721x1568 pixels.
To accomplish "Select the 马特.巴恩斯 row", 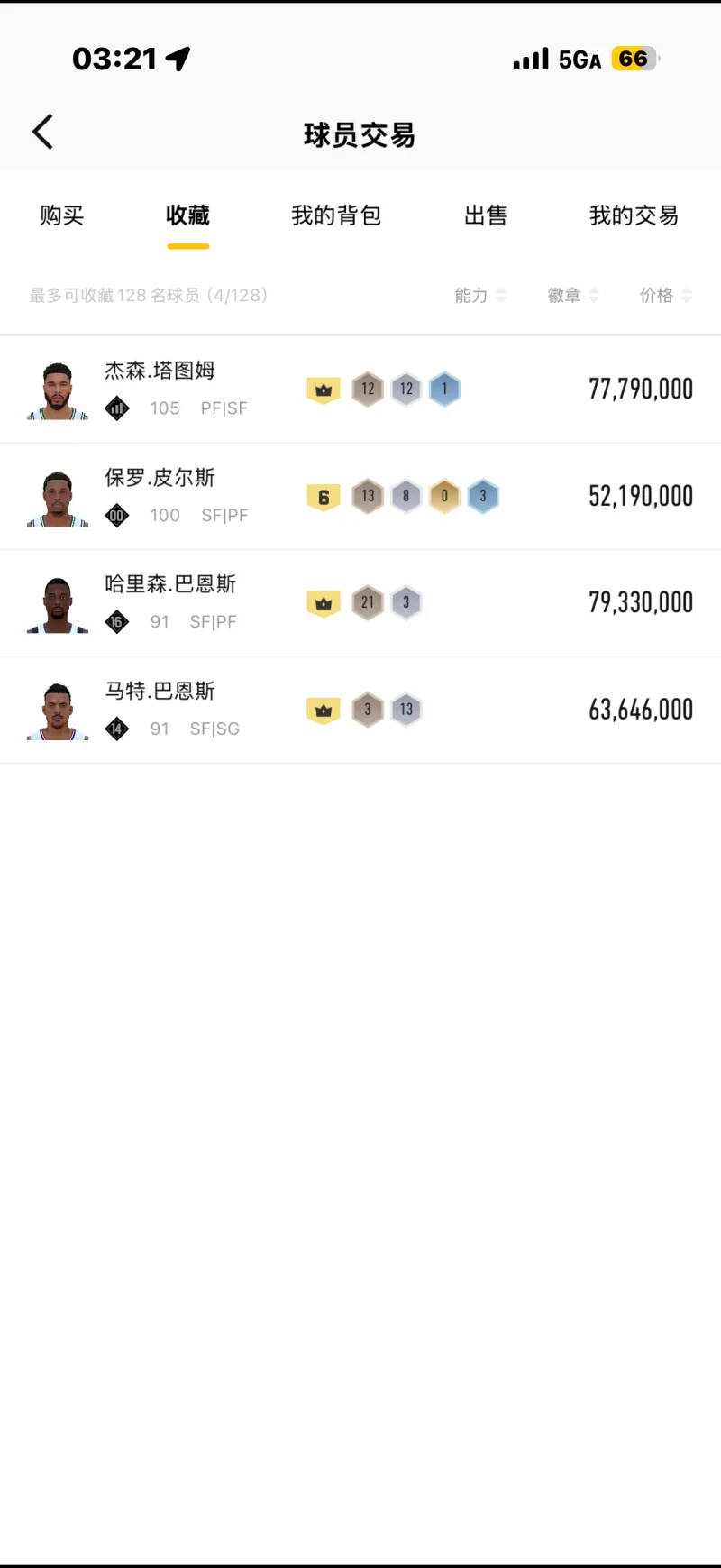I will click(360, 710).
